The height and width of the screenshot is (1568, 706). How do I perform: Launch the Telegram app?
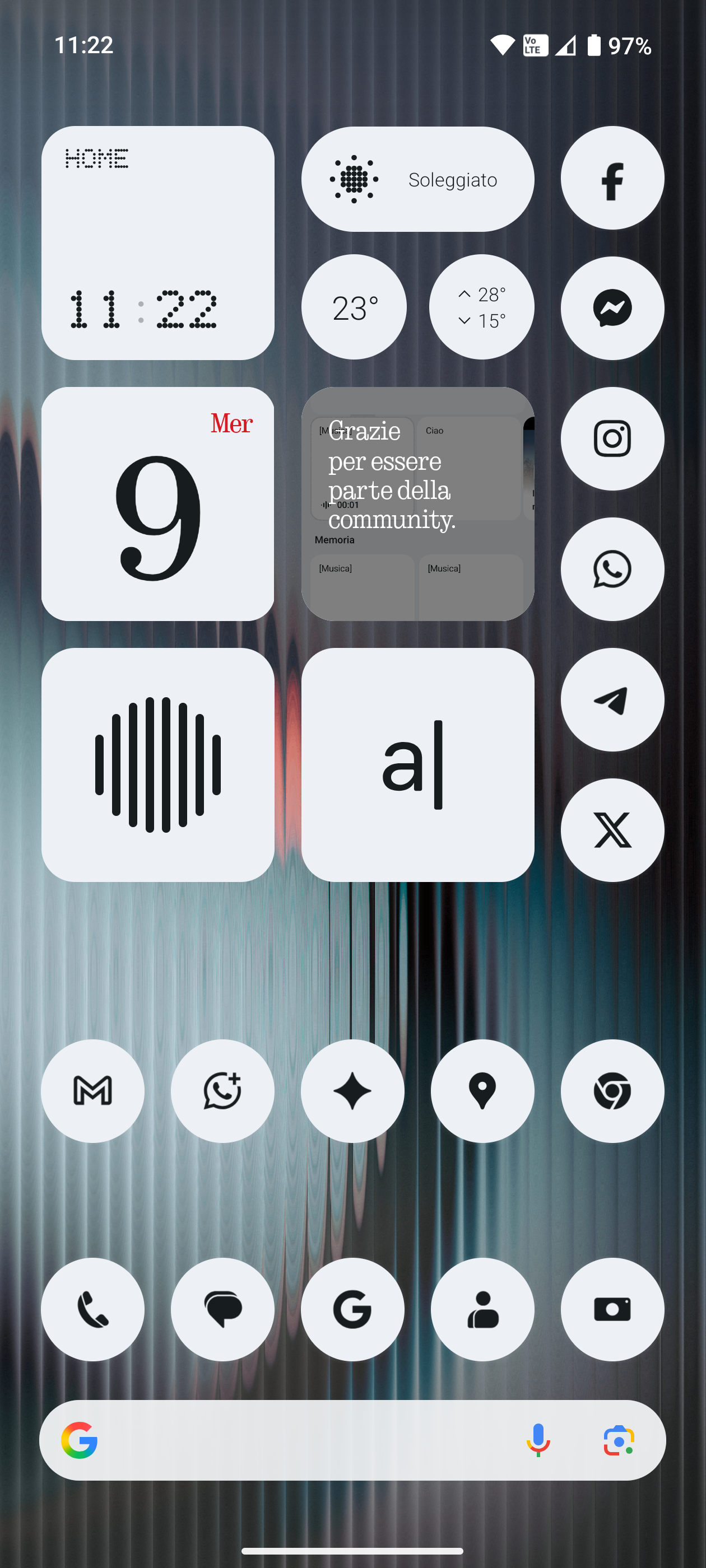click(x=611, y=699)
